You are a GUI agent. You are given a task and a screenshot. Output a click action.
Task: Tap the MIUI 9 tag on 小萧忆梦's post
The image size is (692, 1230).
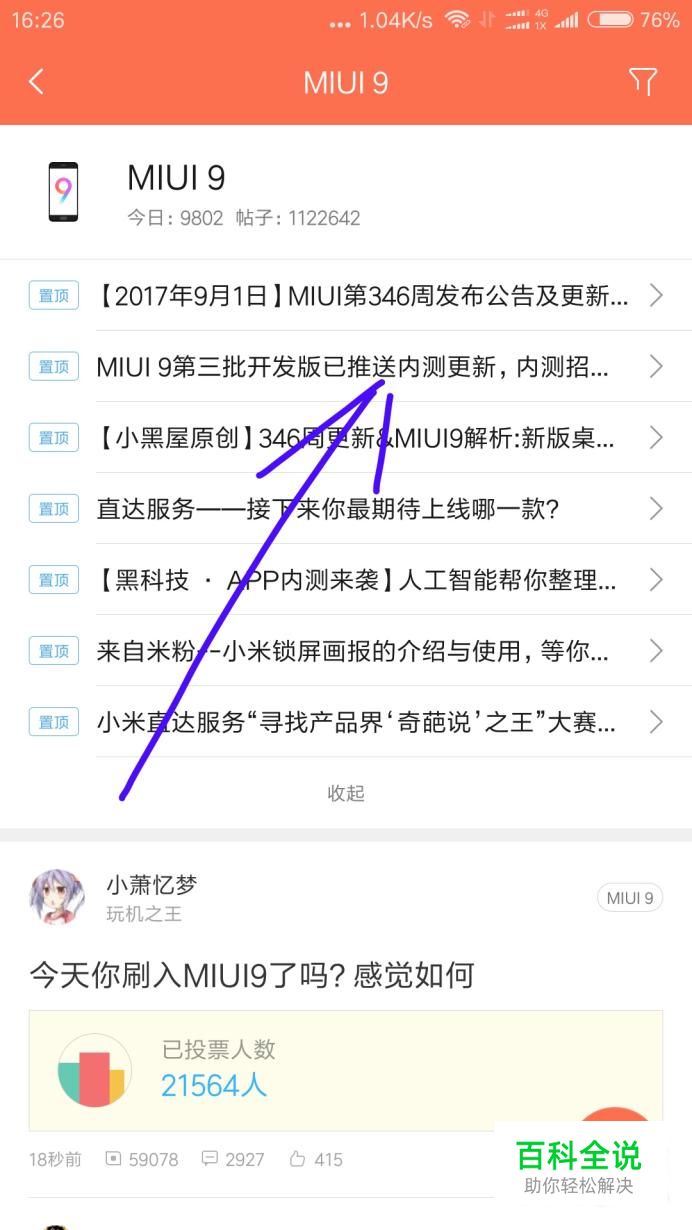pyautogui.click(x=630, y=898)
